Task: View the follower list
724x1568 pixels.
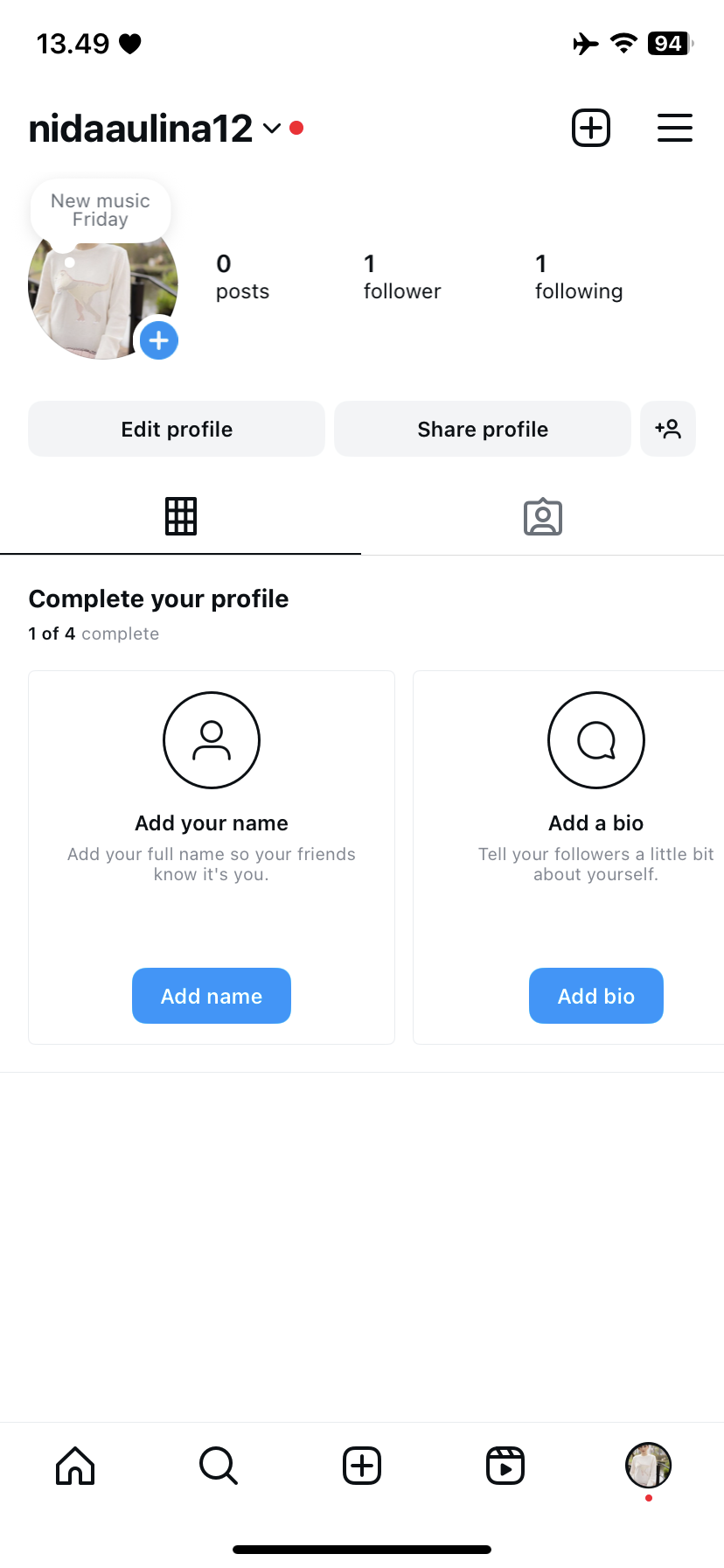Action: [x=401, y=277]
